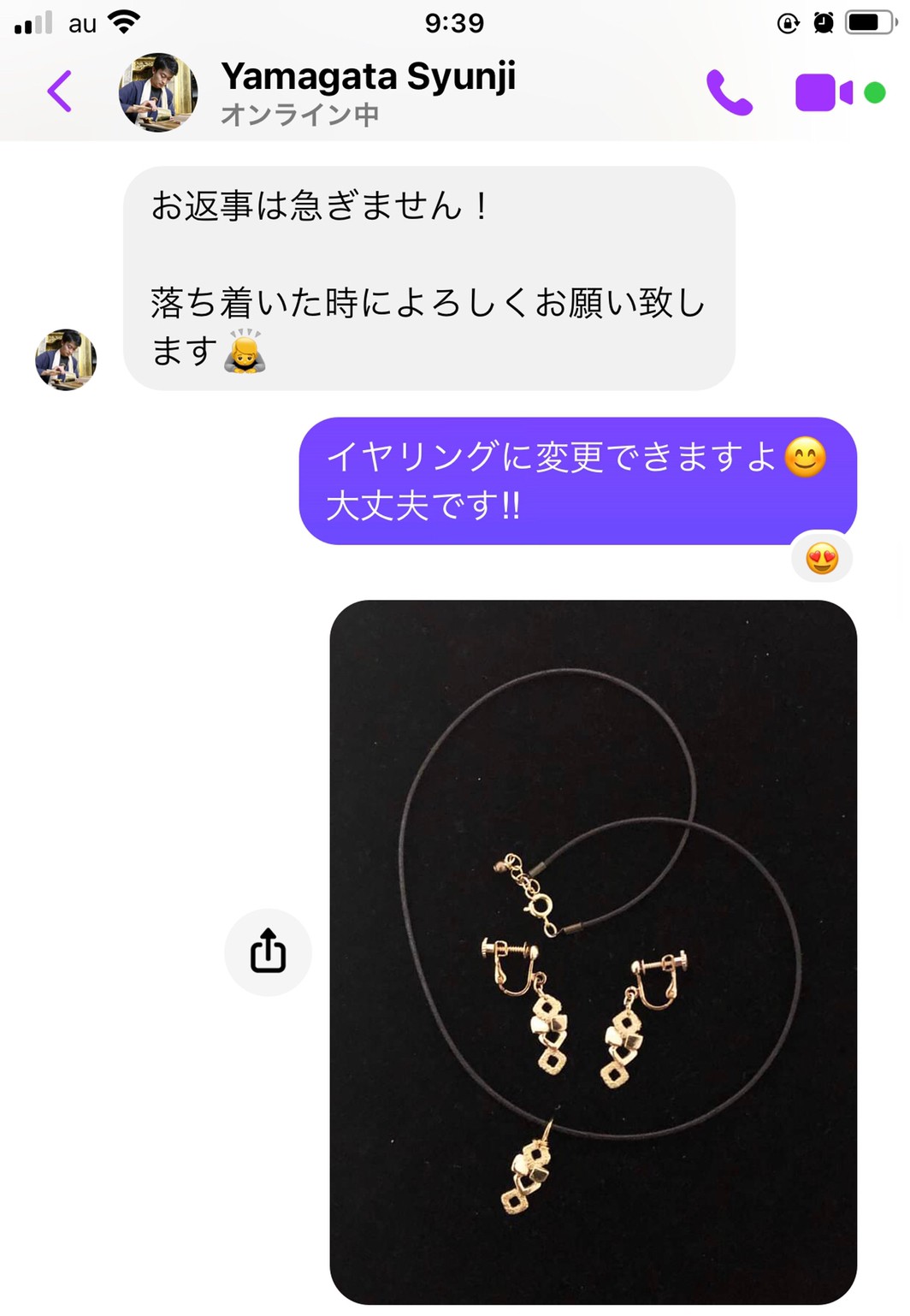
Task: Tap the sender's avatar beside the message
Action: click(x=66, y=359)
